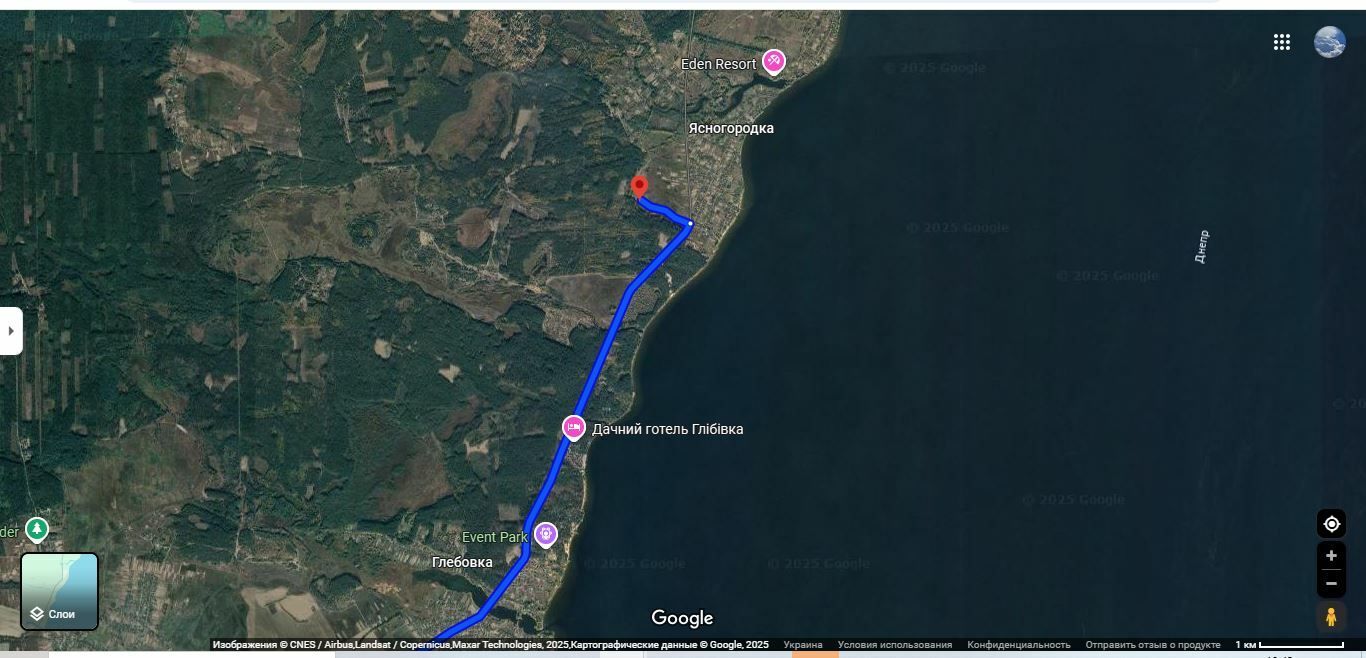Image resolution: width=1366 pixels, height=658 pixels.
Task: Open the green park marker
Action: (x=37, y=528)
